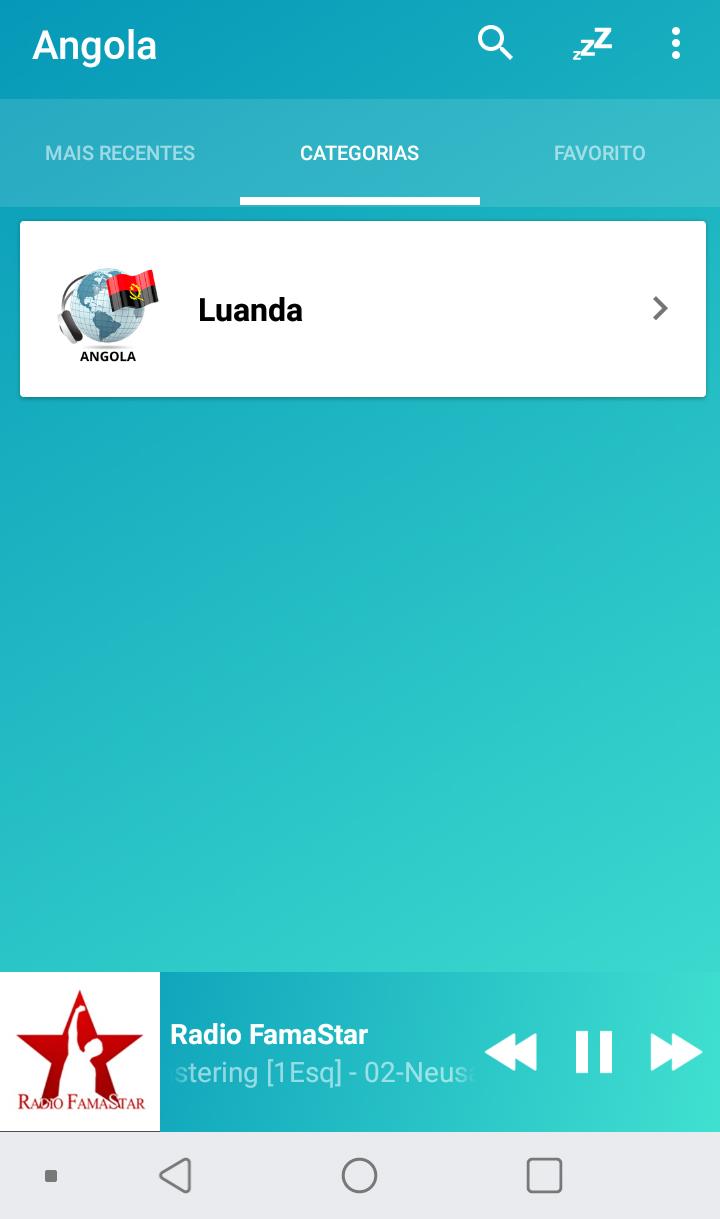Screen dimensions: 720x1219
Task: Skip to the next station
Action: pyautogui.click(x=676, y=1052)
